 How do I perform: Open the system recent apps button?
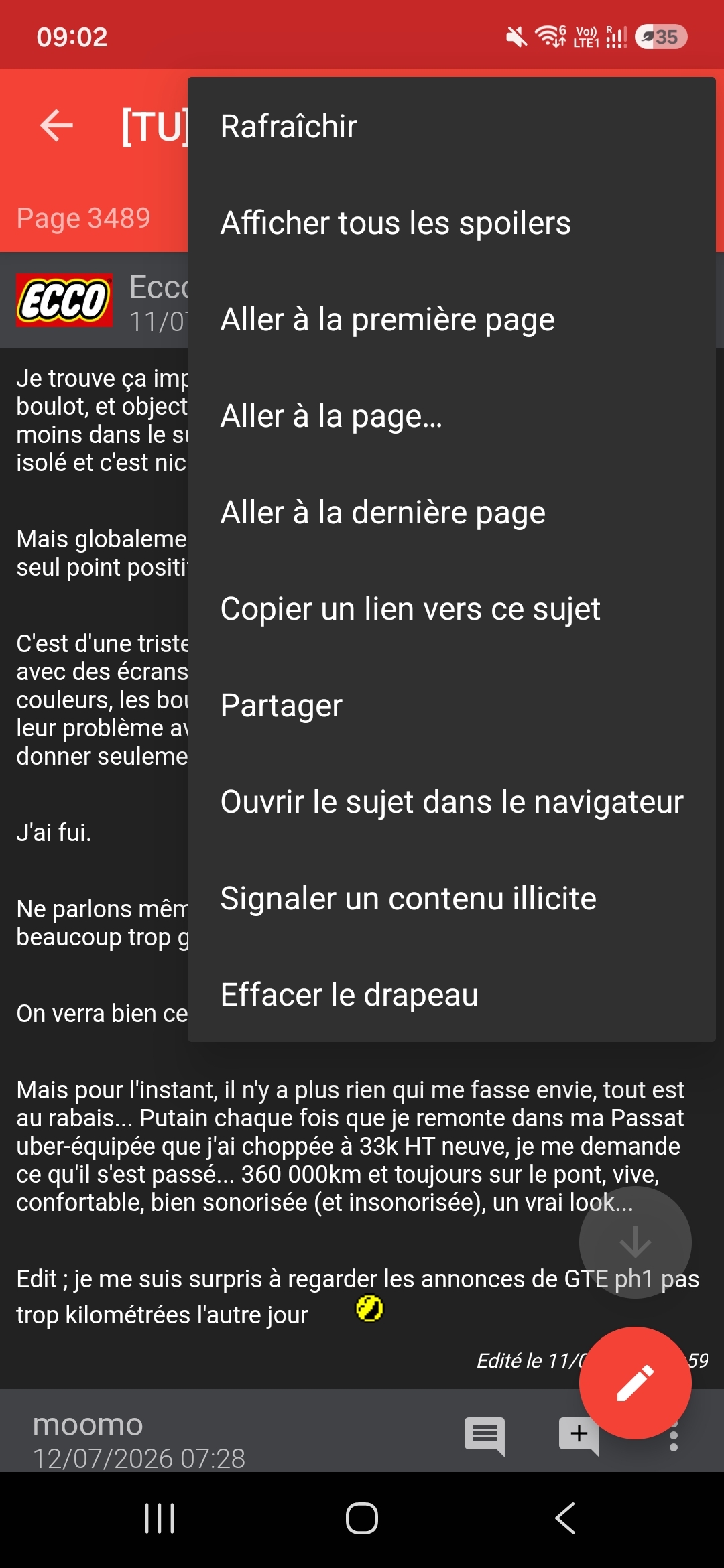160,1518
